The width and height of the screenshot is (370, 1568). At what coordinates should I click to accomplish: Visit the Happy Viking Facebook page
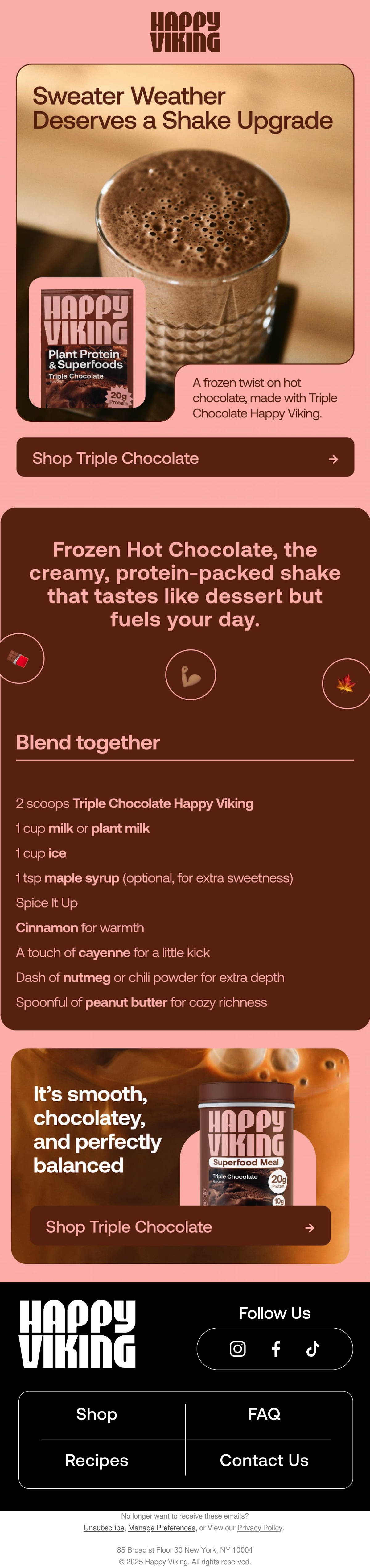click(x=276, y=1349)
